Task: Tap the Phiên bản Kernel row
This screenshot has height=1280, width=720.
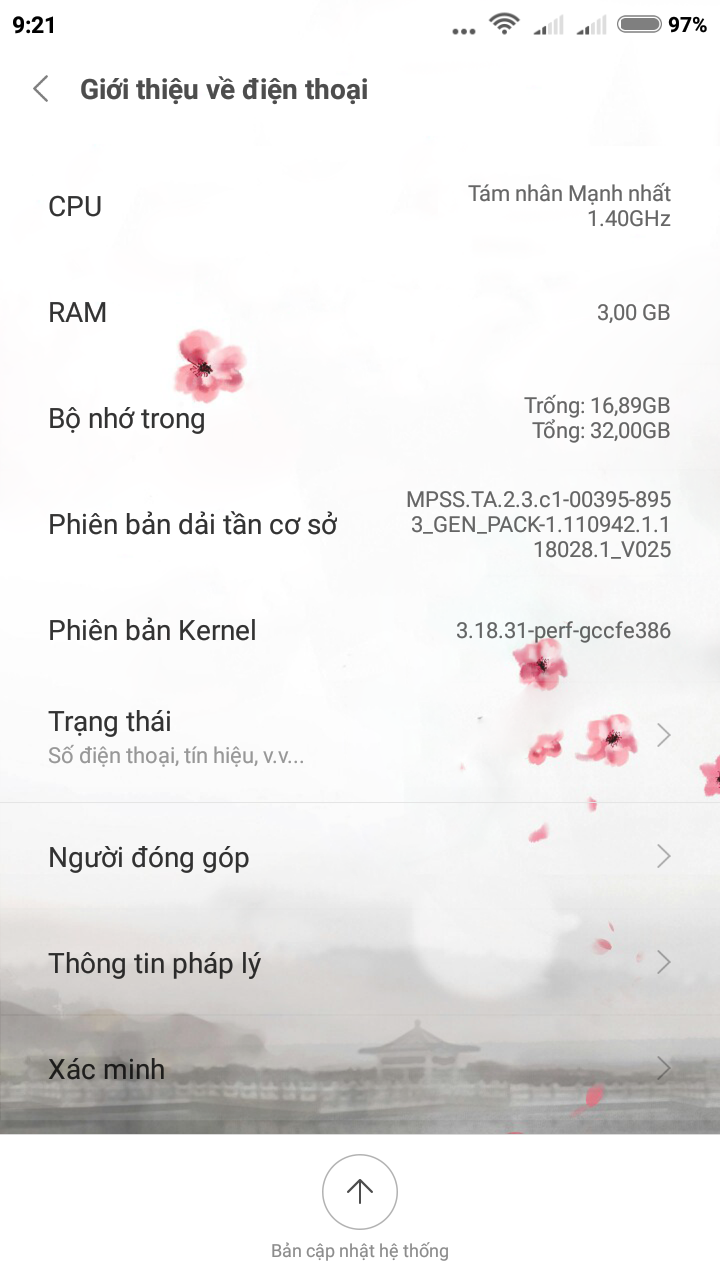Action: [x=360, y=630]
